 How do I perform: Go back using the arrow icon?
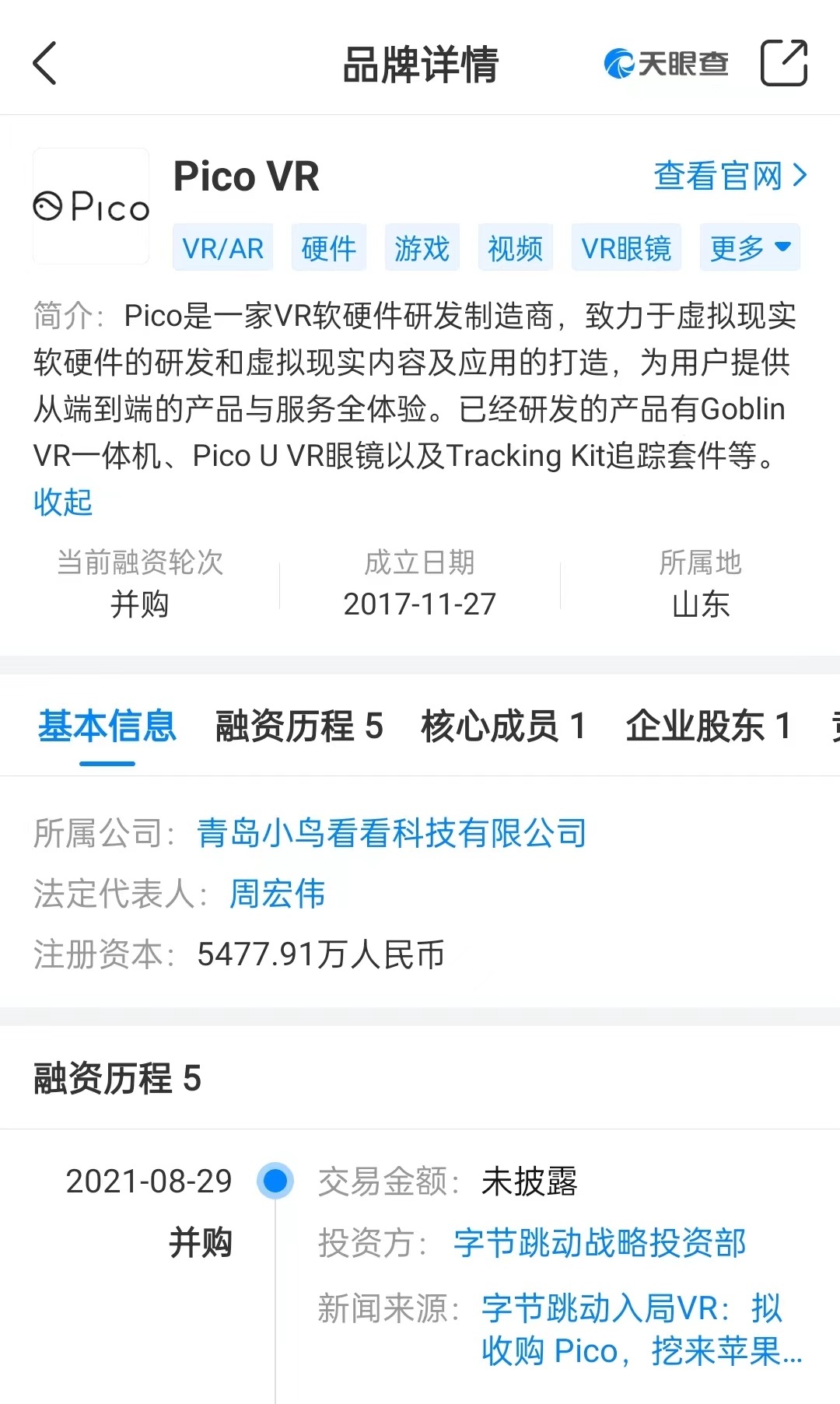tap(45, 63)
